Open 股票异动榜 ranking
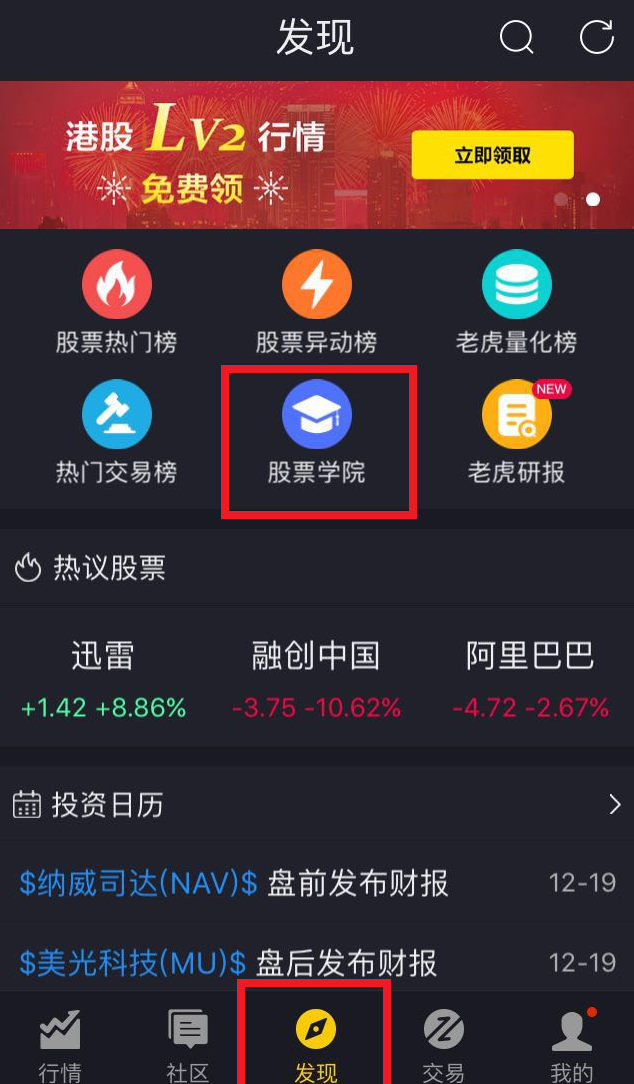The height and width of the screenshot is (1084, 634). click(x=316, y=302)
